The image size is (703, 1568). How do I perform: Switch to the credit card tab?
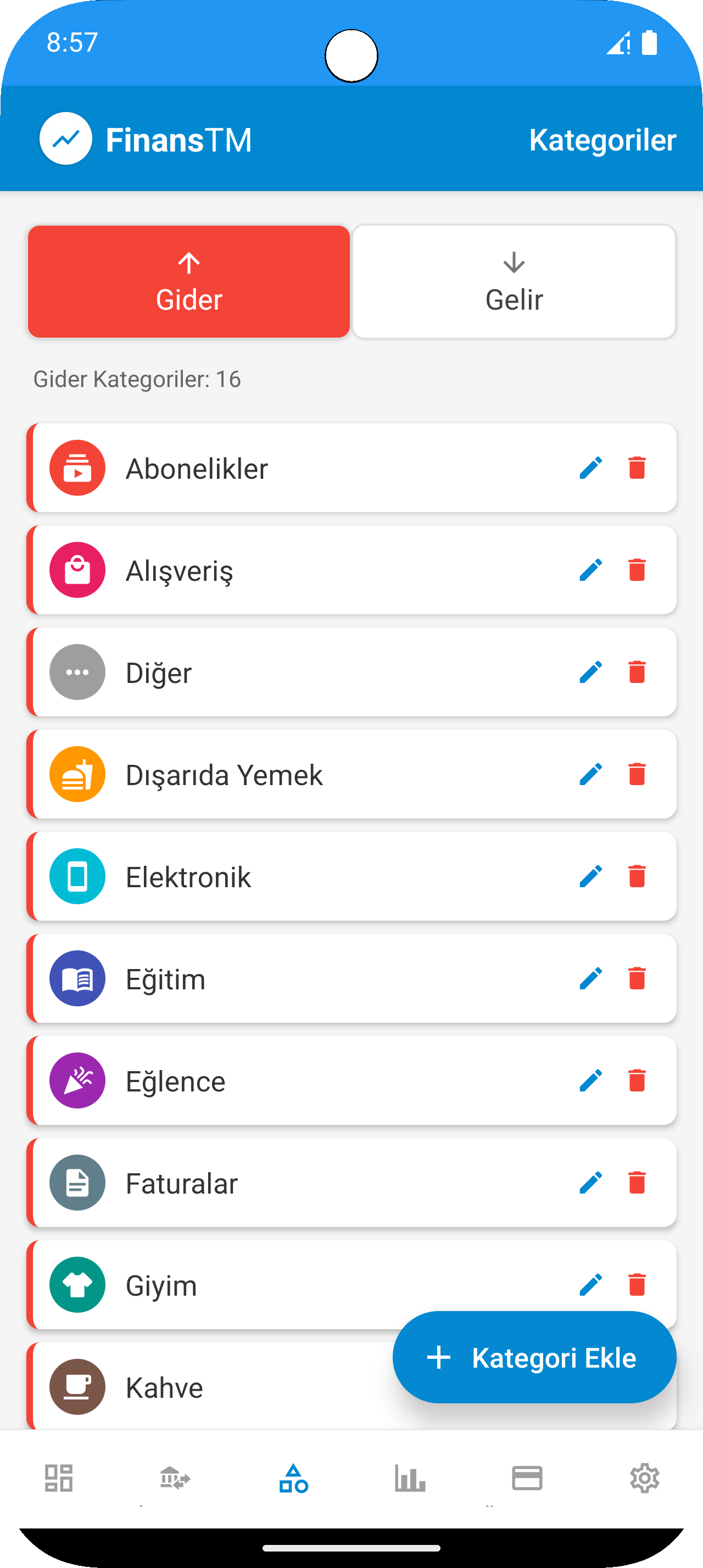pos(527,1479)
